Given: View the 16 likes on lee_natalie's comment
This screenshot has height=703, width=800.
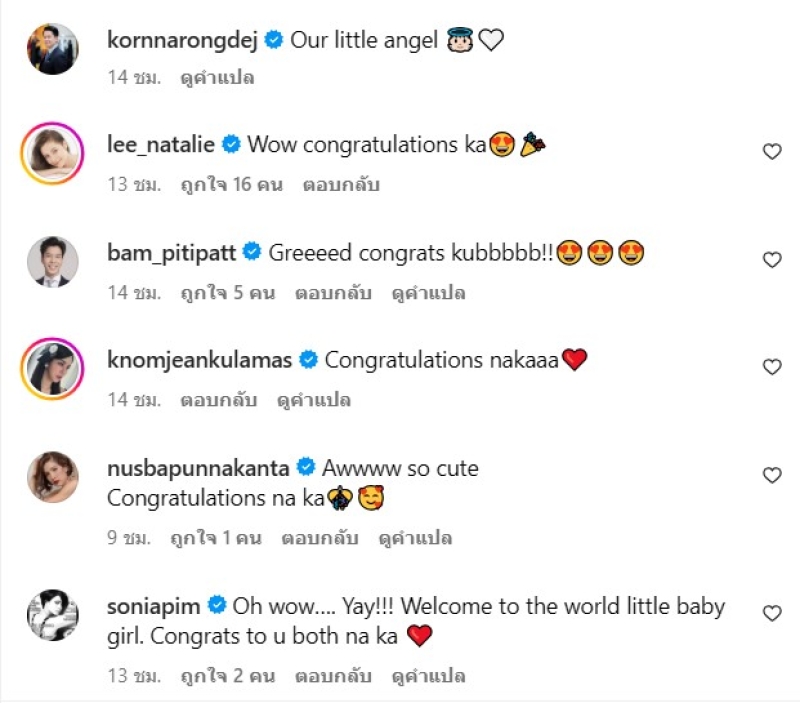Looking at the screenshot, I should click(232, 184).
